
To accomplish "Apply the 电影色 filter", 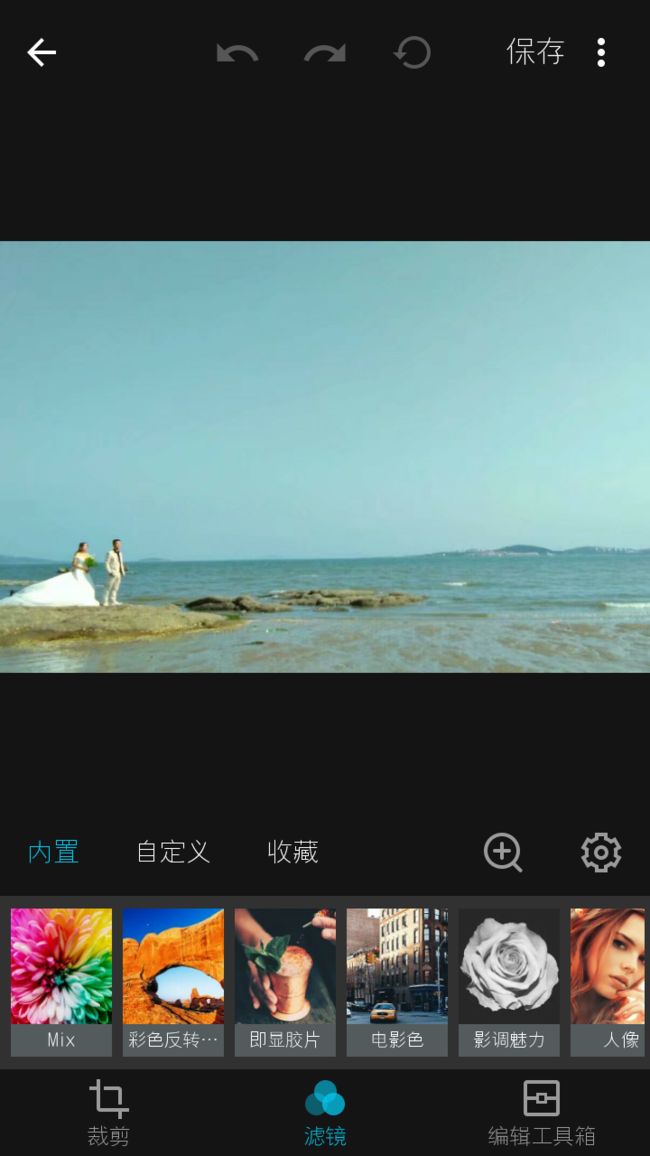I will pyautogui.click(x=397, y=982).
